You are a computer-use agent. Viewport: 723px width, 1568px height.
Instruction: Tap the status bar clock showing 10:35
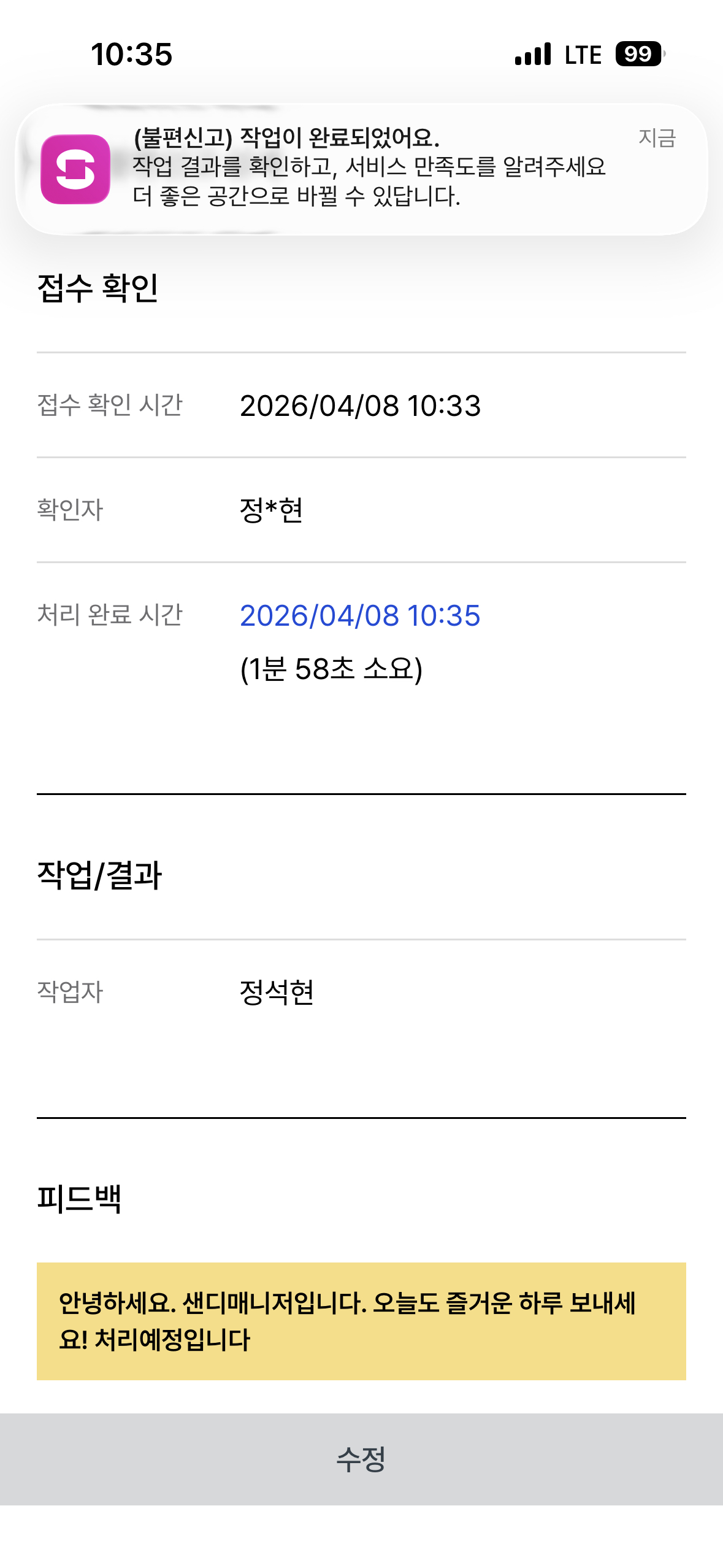coord(131,55)
